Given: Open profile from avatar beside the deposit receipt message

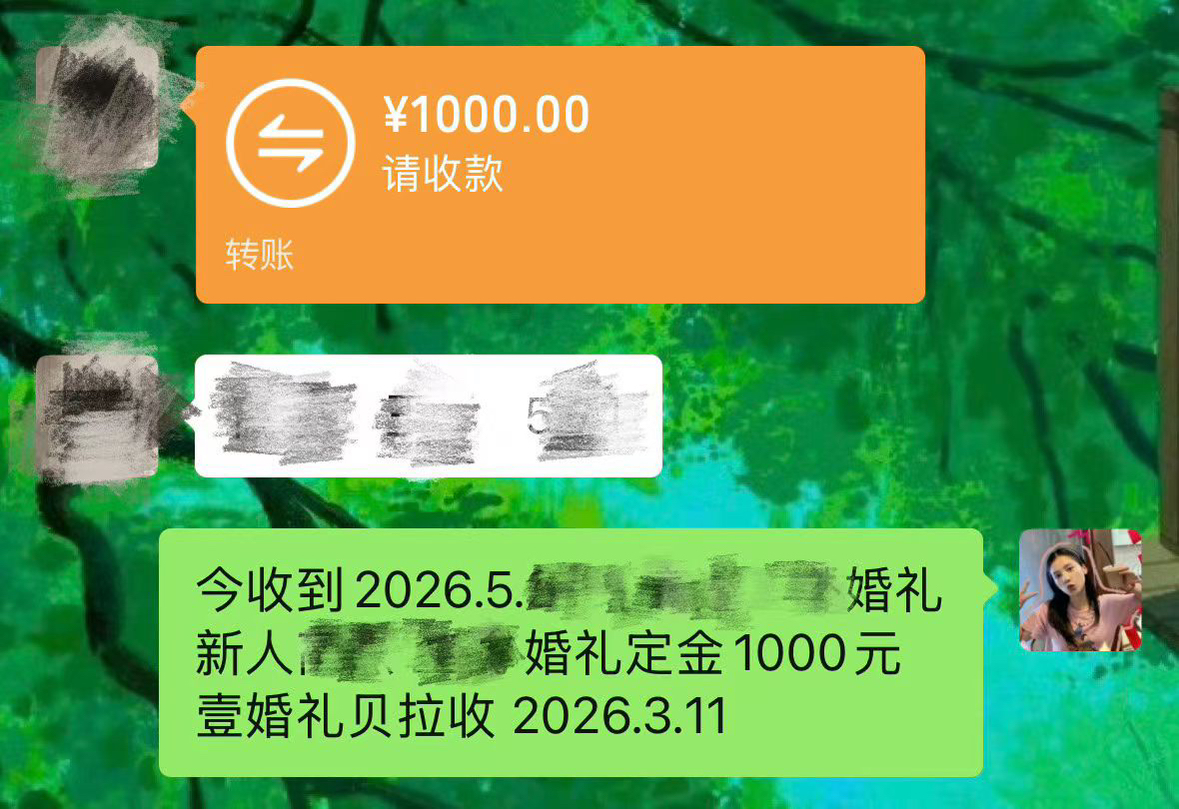Looking at the screenshot, I should coord(1079,589).
